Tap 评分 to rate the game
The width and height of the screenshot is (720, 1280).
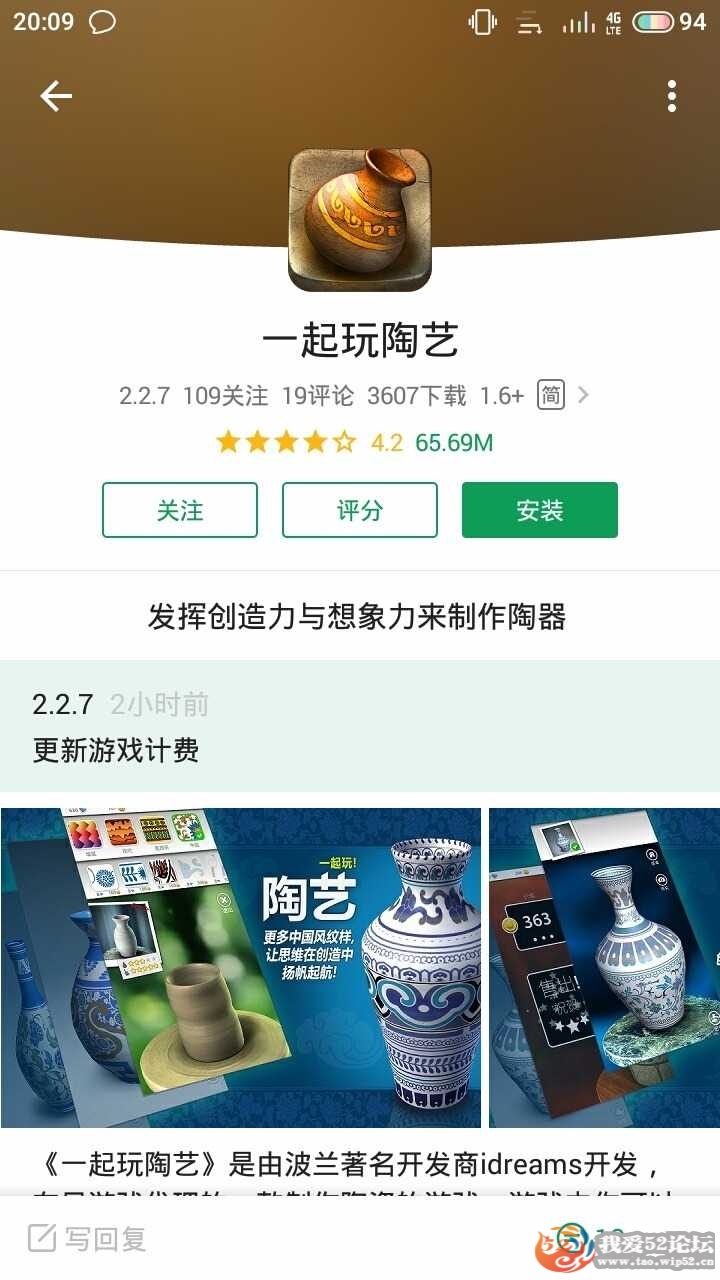[360, 510]
